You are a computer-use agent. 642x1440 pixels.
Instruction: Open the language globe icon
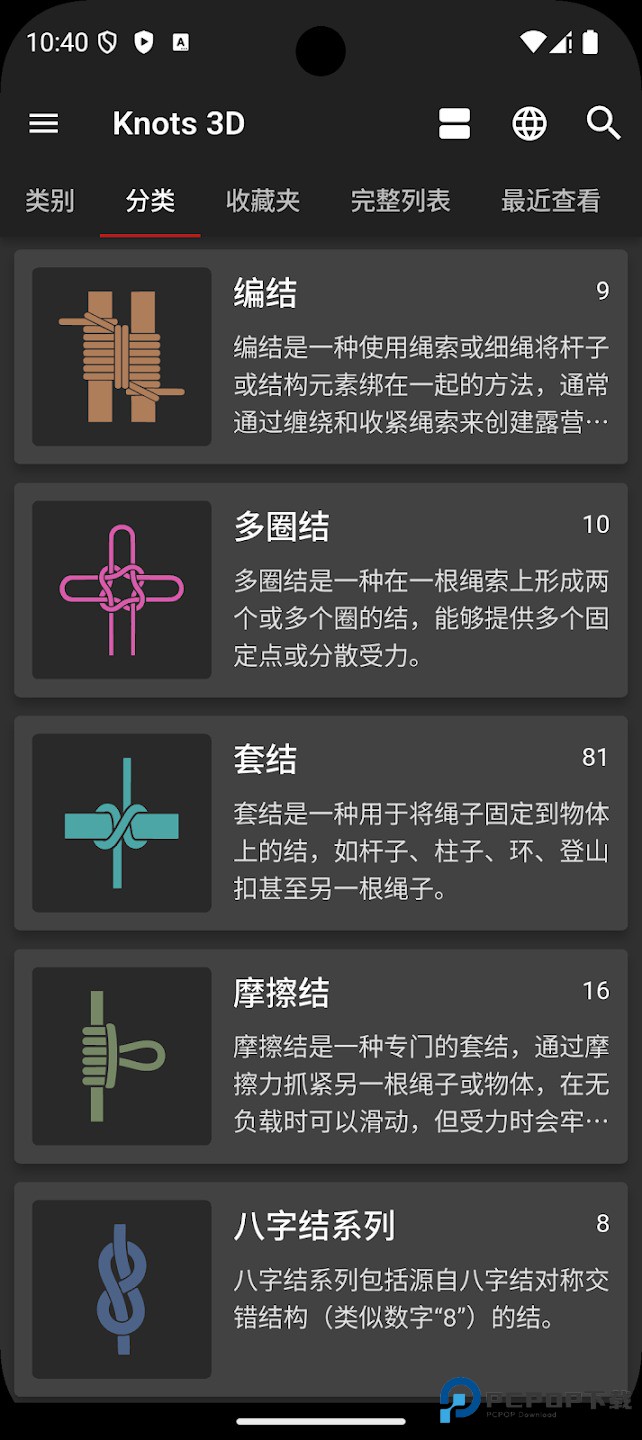(x=529, y=123)
